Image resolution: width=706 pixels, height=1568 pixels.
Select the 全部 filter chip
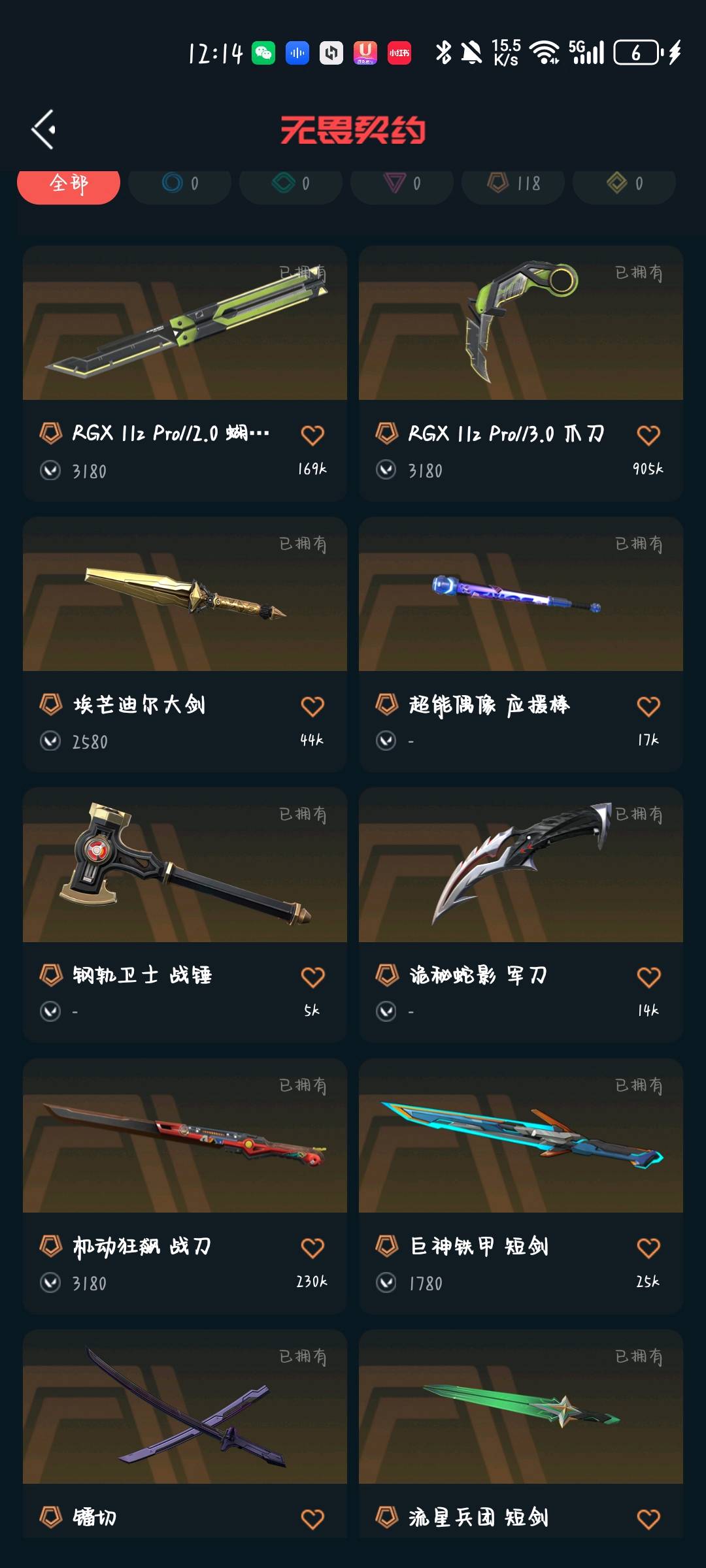[x=69, y=185]
